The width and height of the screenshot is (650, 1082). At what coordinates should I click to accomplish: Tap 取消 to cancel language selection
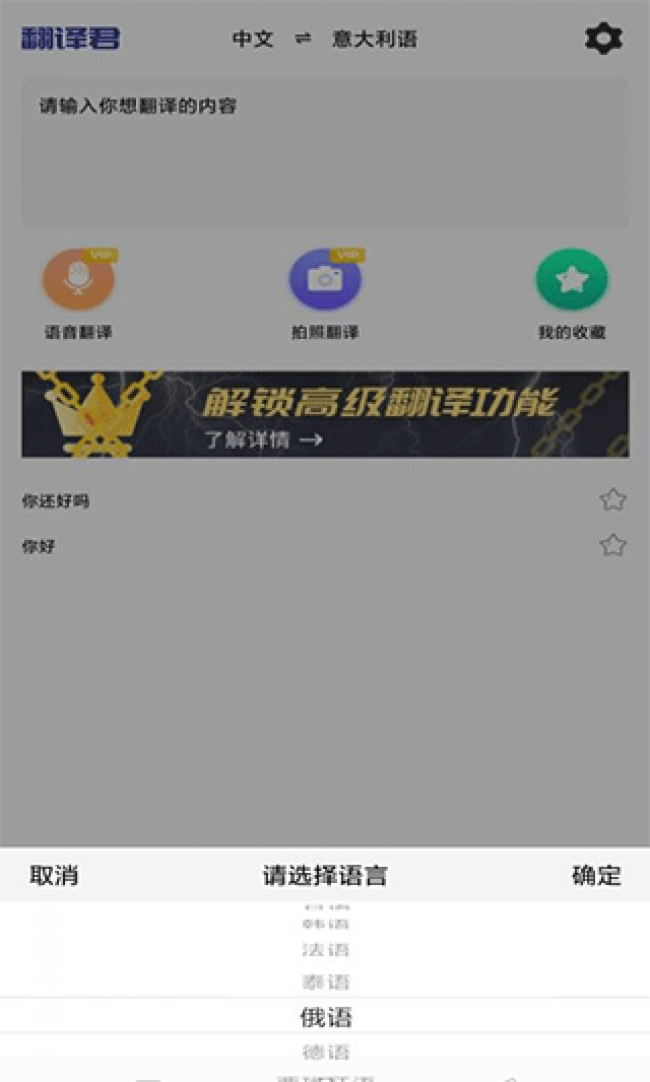(54, 876)
